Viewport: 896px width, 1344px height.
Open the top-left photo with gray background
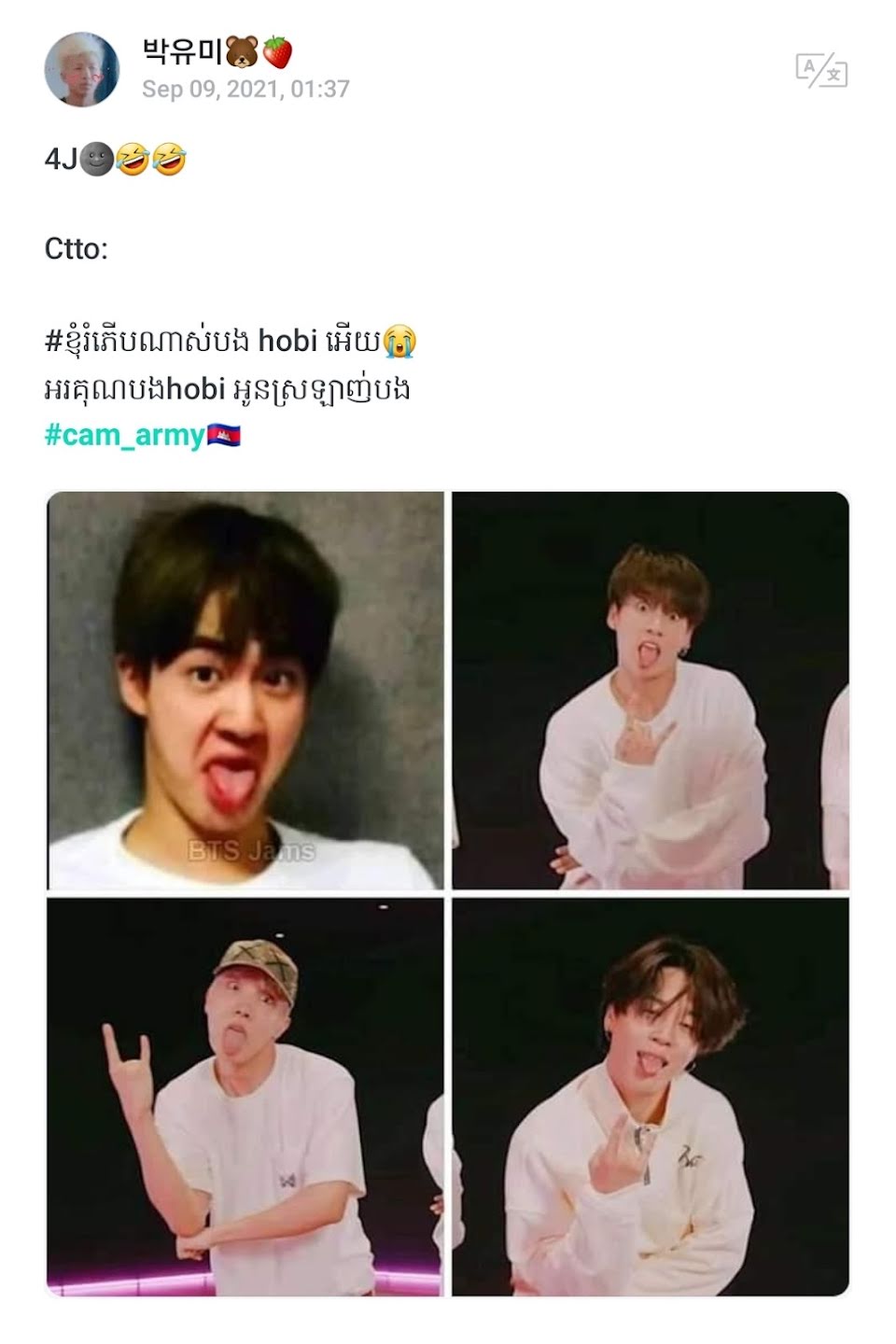246,691
